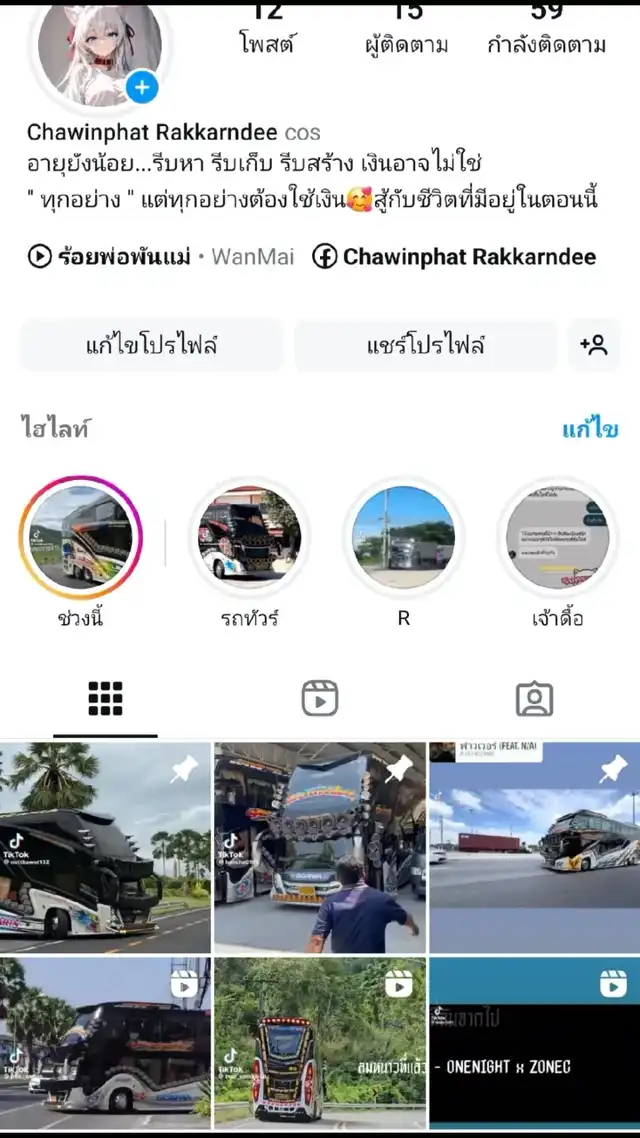Open the highlight labeled R

pyautogui.click(x=403, y=538)
